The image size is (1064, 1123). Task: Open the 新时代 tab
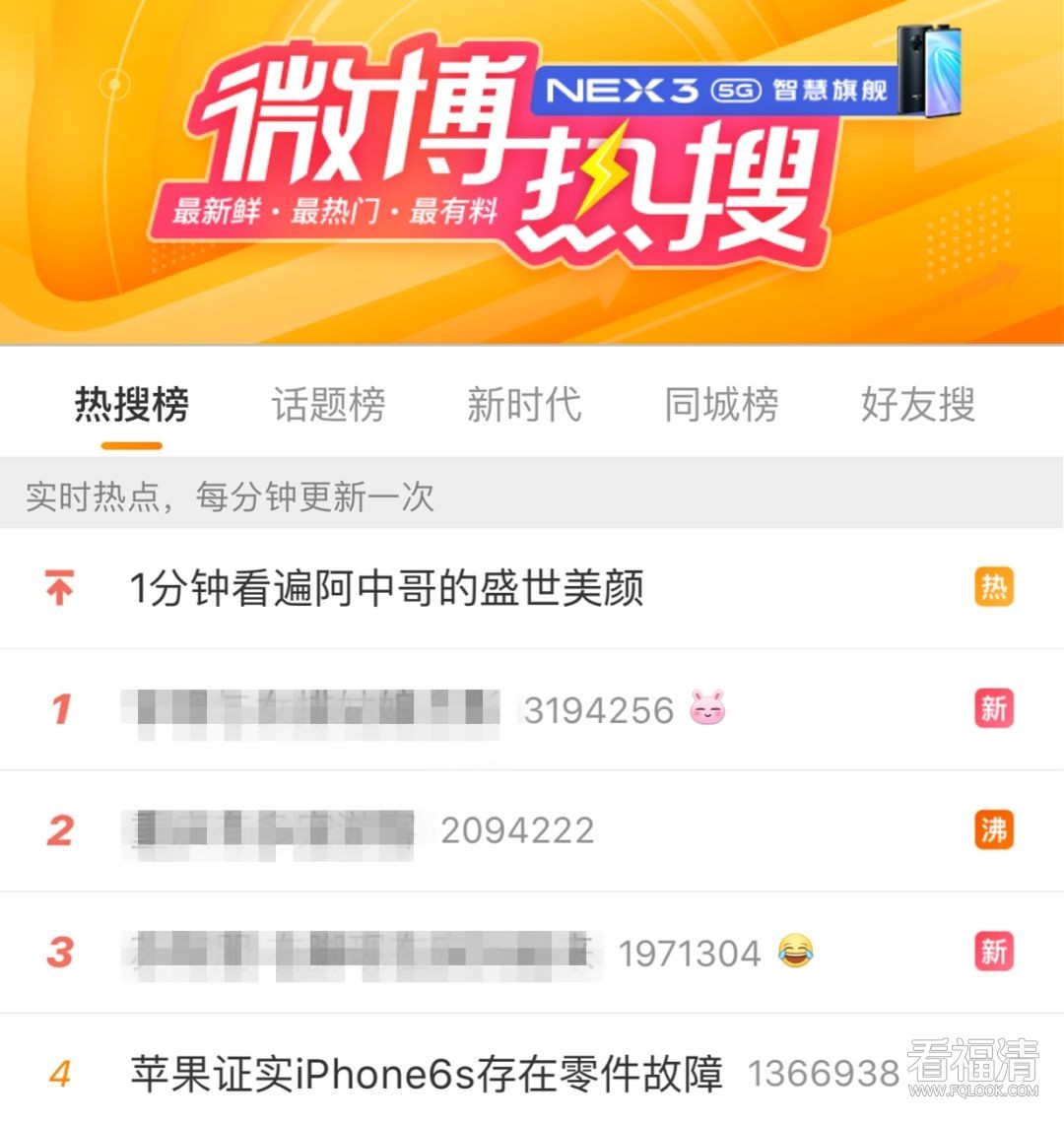[524, 405]
